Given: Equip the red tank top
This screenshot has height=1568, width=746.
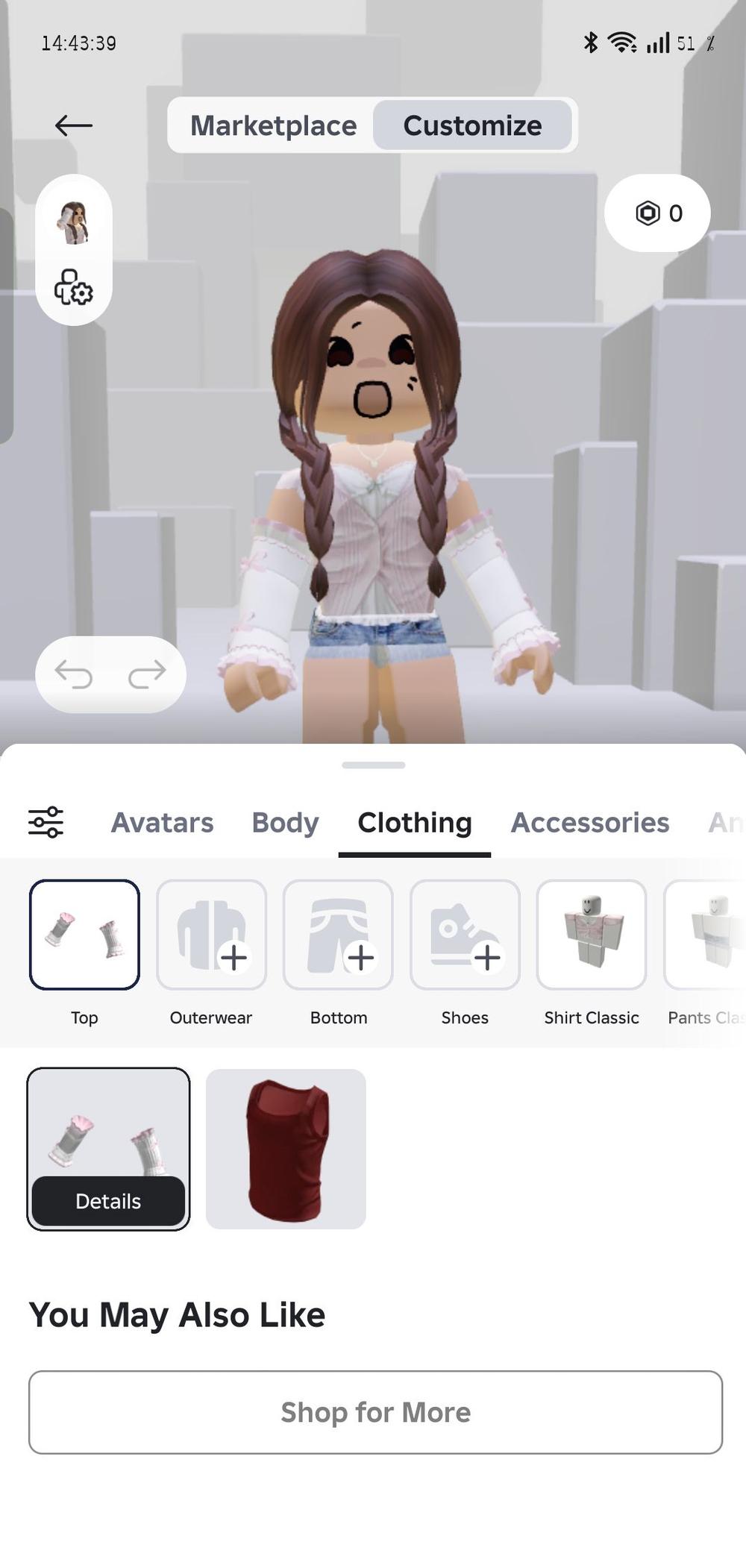Looking at the screenshot, I should [286, 1149].
